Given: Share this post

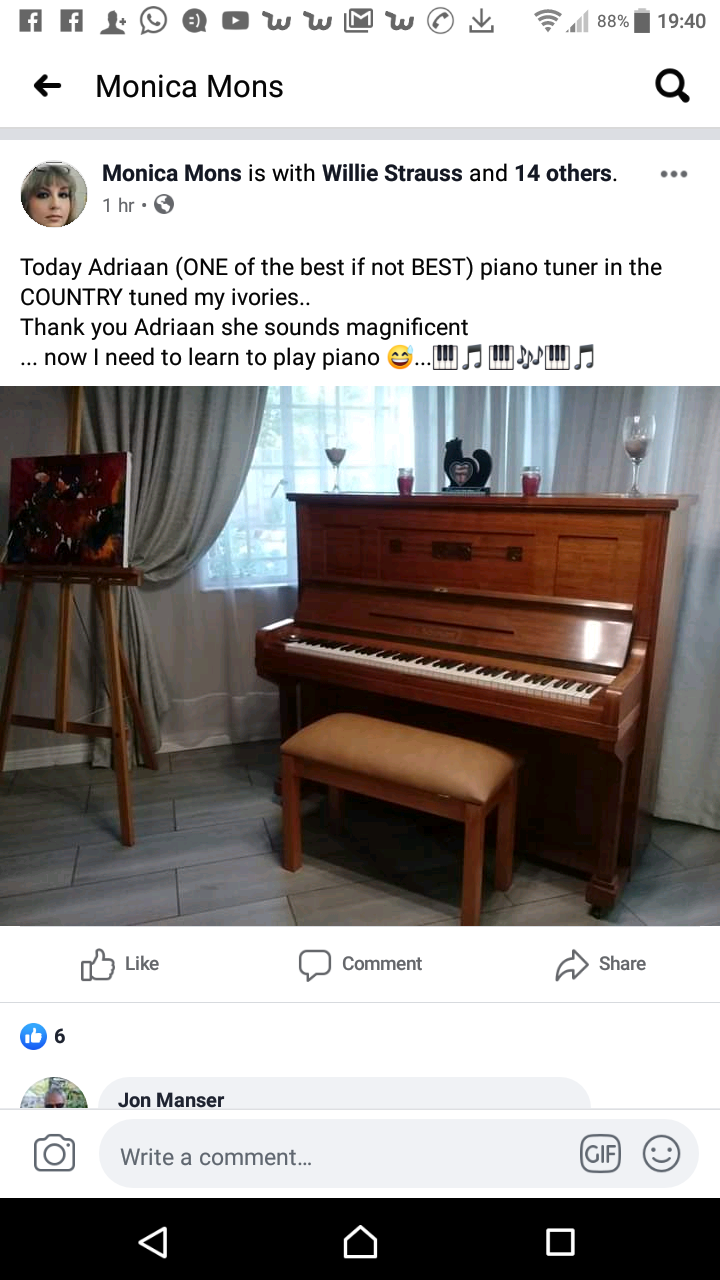Looking at the screenshot, I should [600, 964].
